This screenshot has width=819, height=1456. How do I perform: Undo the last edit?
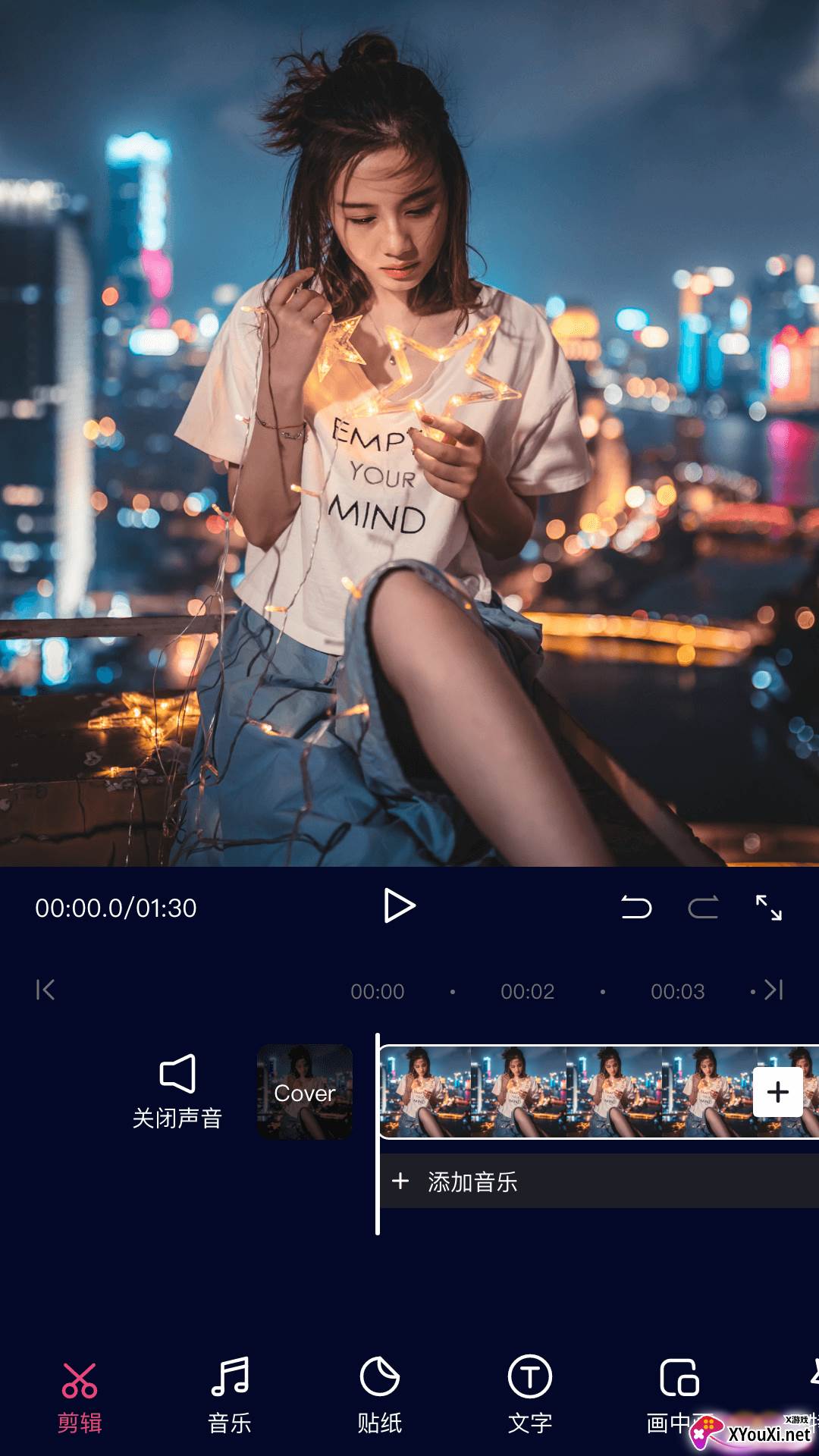(x=636, y=907)
